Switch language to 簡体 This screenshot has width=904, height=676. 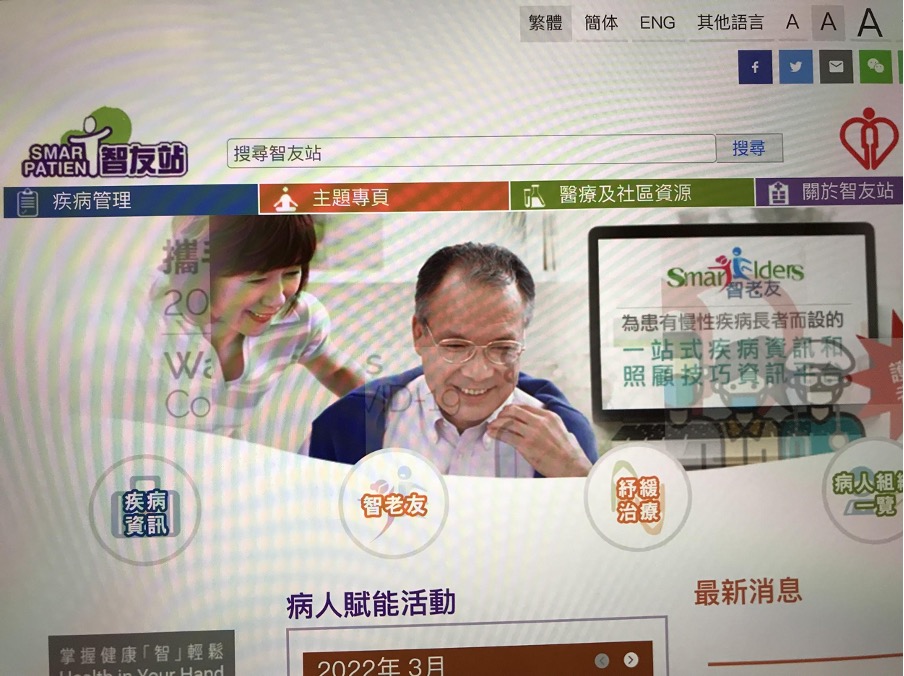point(601,23)
